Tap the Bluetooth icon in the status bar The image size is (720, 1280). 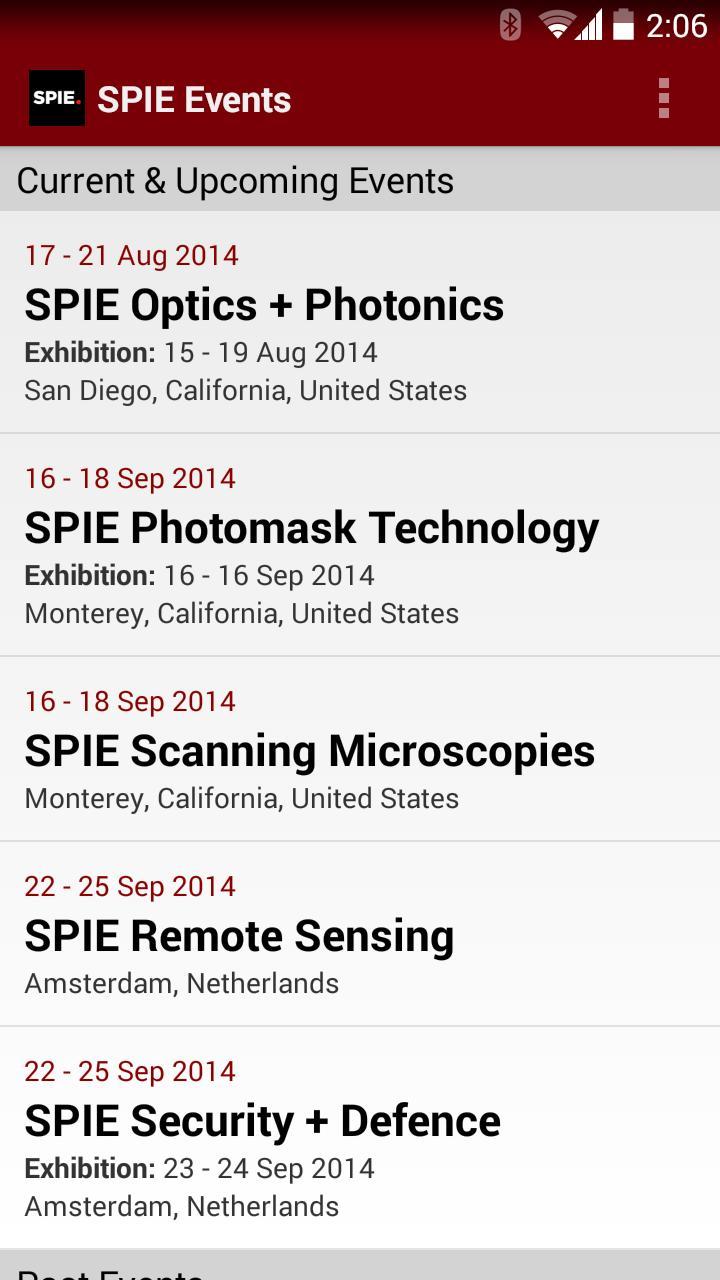point(509,26)
